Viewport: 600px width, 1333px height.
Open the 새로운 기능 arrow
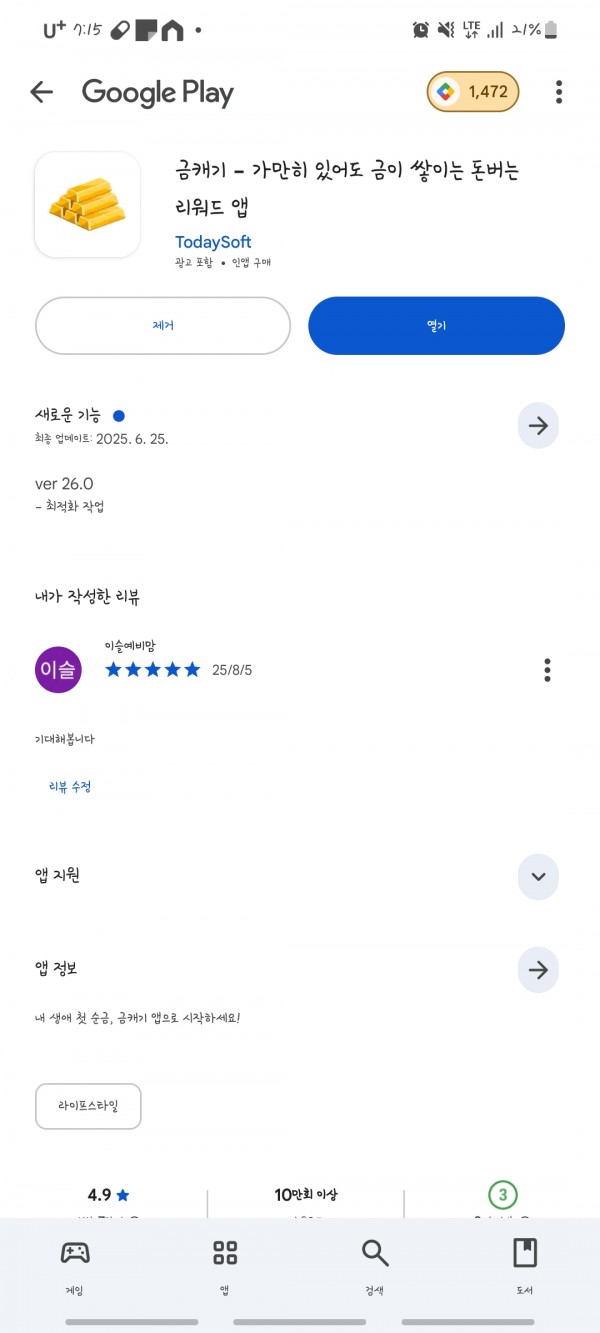pos(538,426)
